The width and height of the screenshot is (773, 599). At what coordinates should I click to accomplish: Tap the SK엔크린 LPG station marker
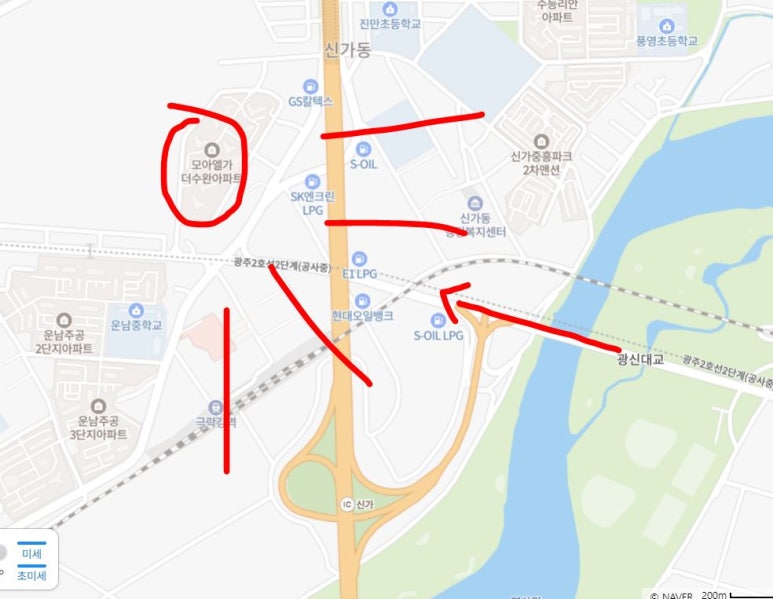coord(312,180)
